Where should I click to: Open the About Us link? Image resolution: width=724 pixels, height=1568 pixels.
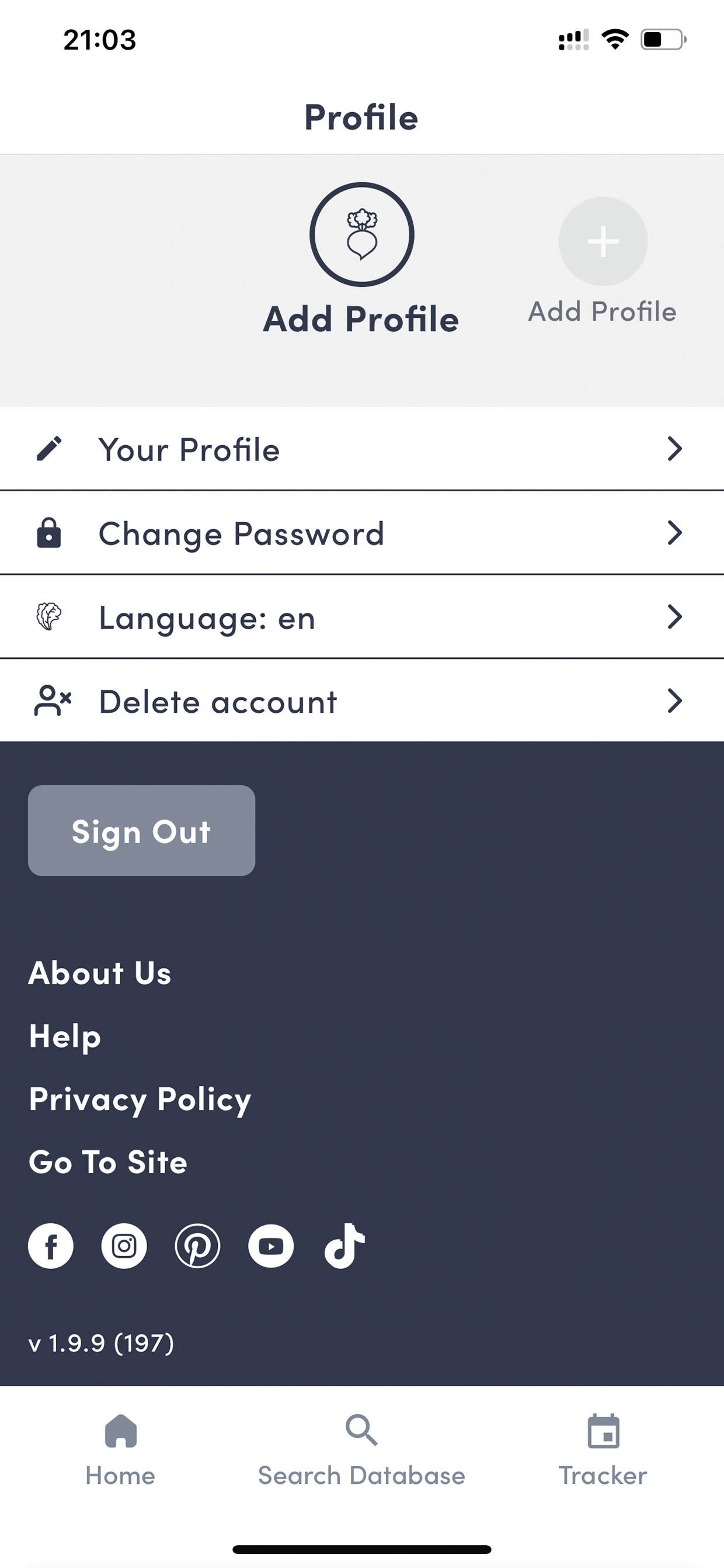pos(100,973)
